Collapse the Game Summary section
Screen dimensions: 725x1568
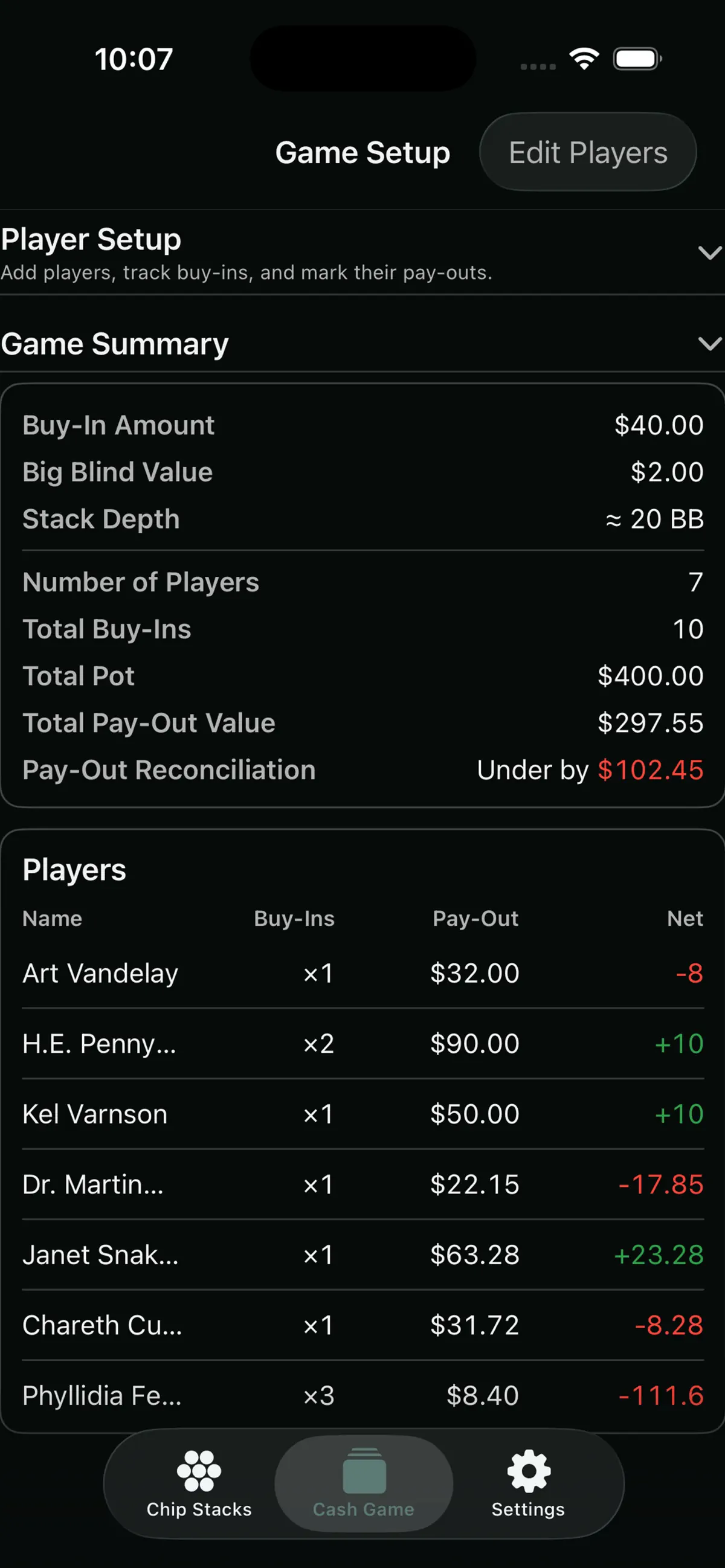[x=362, y=344]
